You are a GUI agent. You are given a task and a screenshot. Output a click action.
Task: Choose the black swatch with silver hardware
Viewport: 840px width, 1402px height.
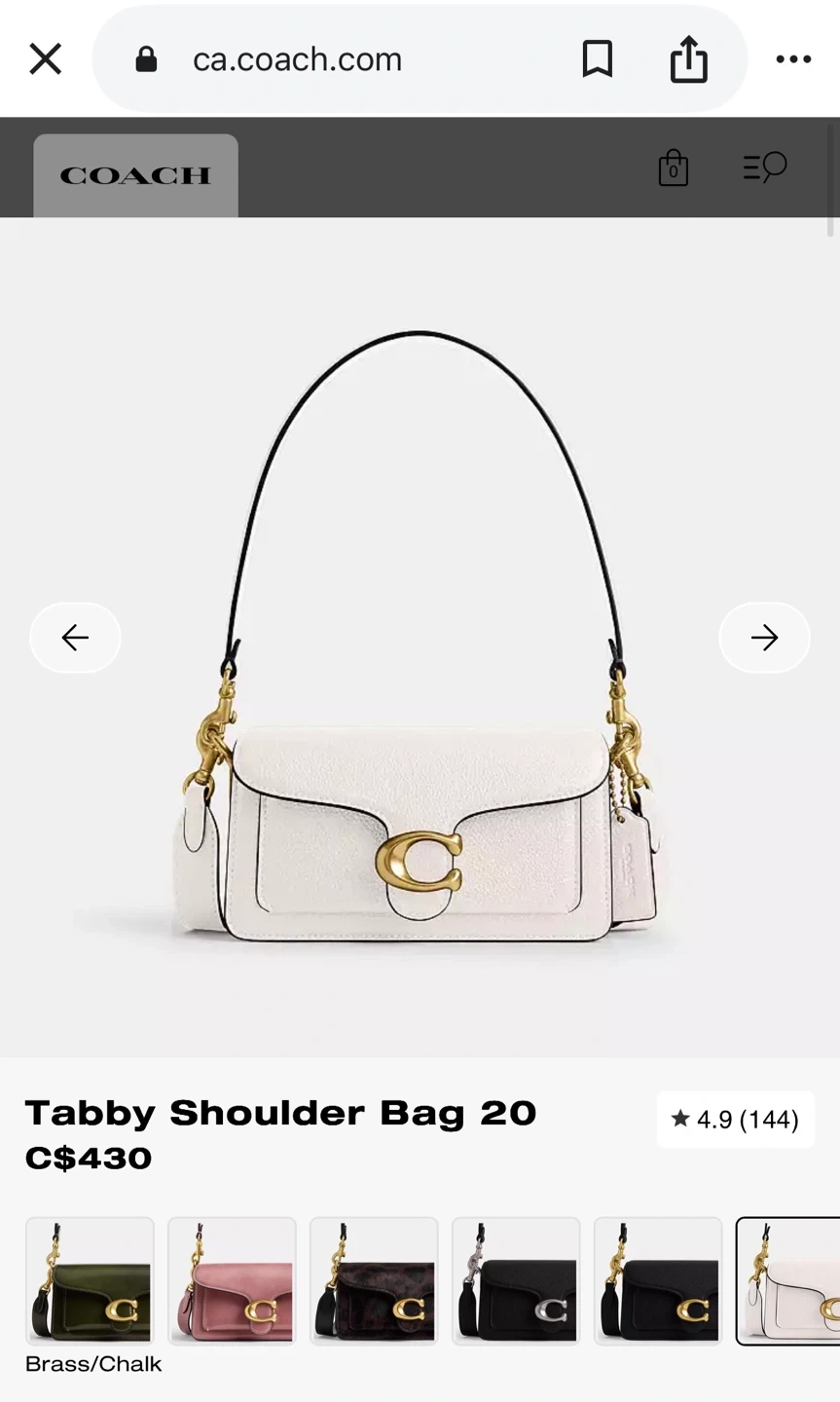[516, 1281]
